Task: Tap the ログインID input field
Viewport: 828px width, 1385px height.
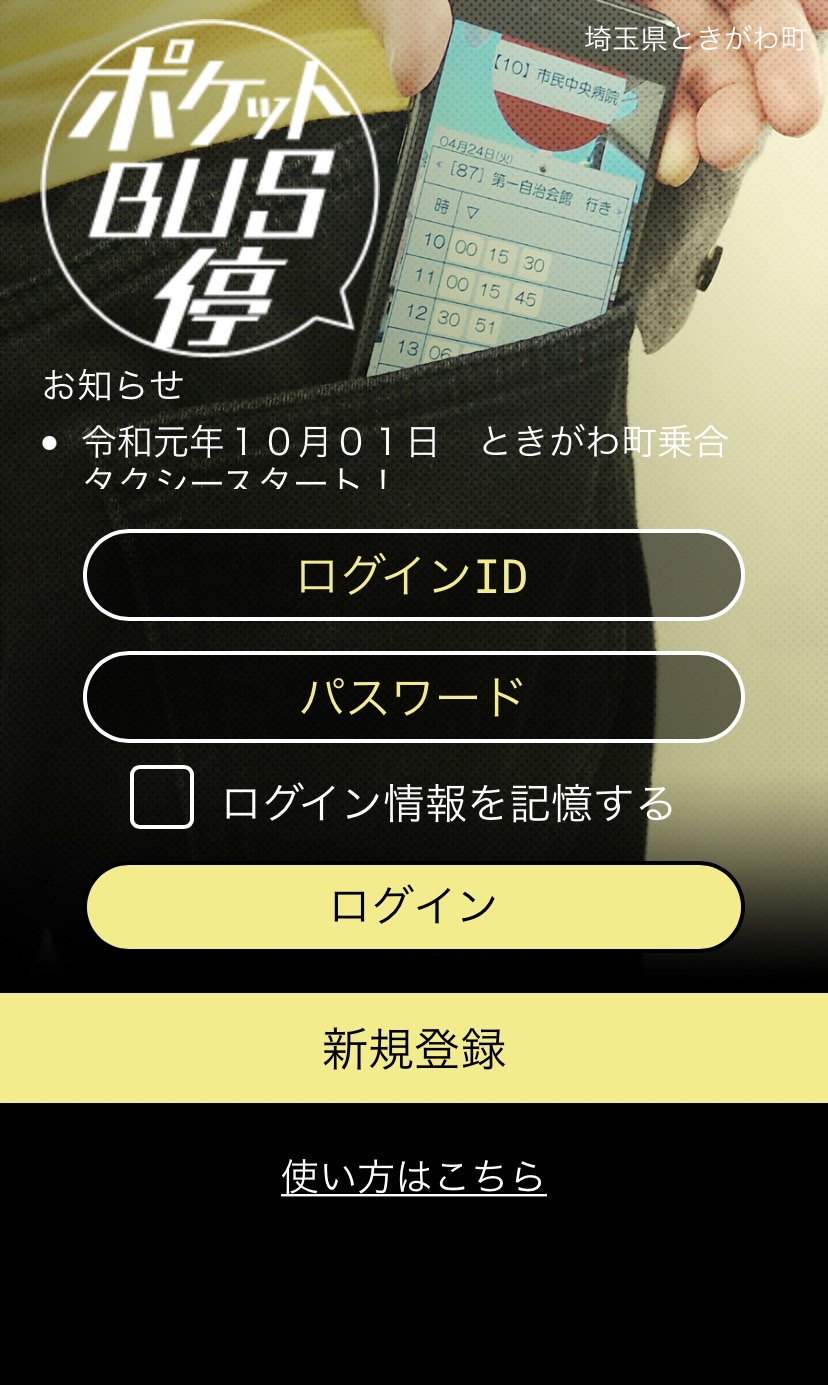Action: click(x=413, y=575)
